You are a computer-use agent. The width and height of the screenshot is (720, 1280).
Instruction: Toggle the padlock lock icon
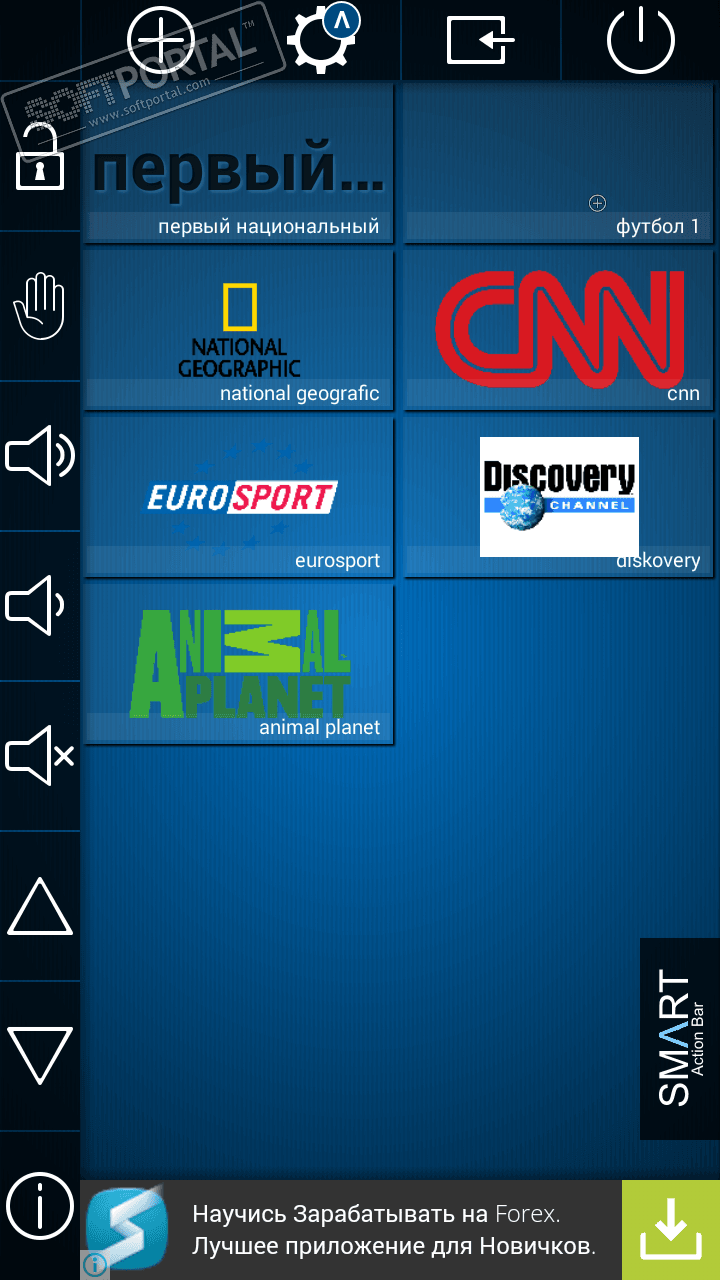40,158
